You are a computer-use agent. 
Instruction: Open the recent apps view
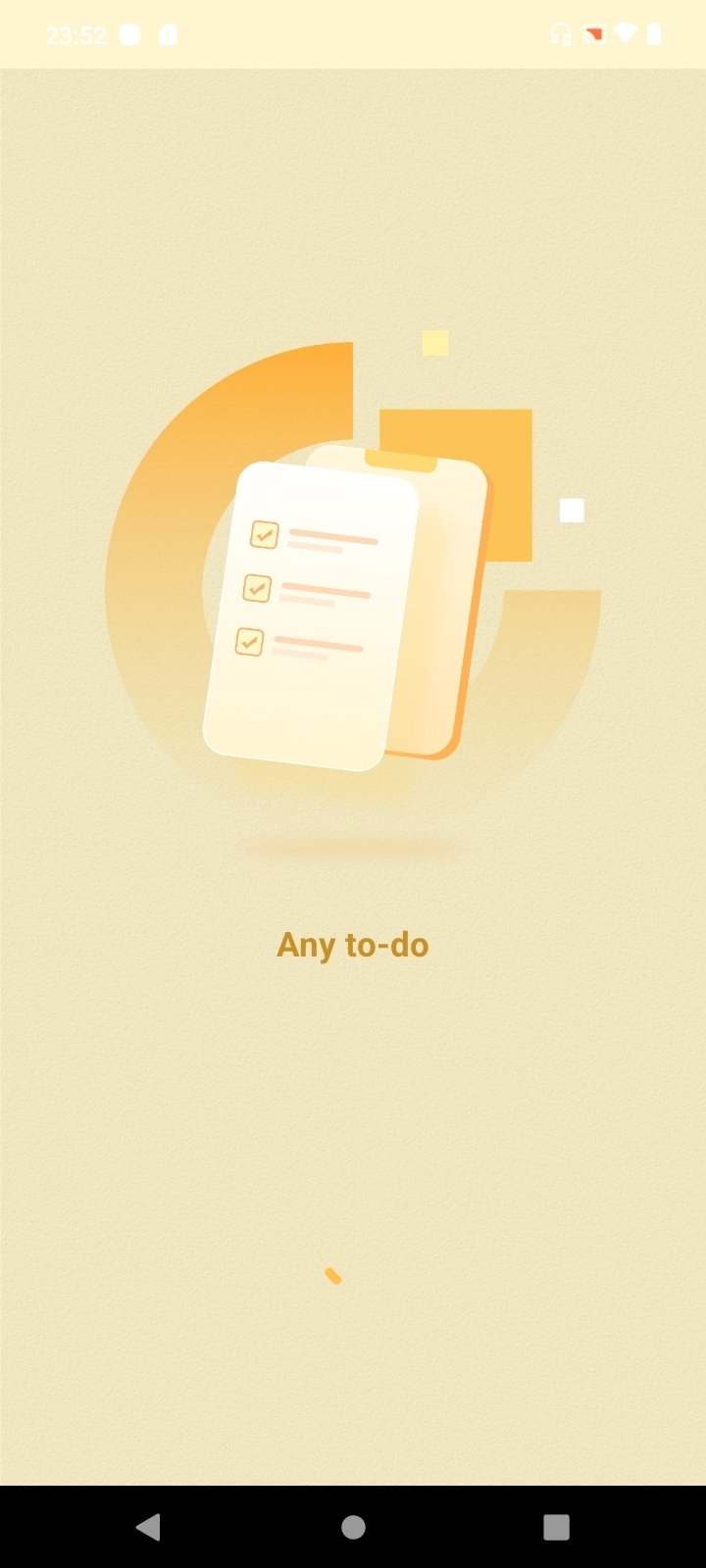(556, 1527)
